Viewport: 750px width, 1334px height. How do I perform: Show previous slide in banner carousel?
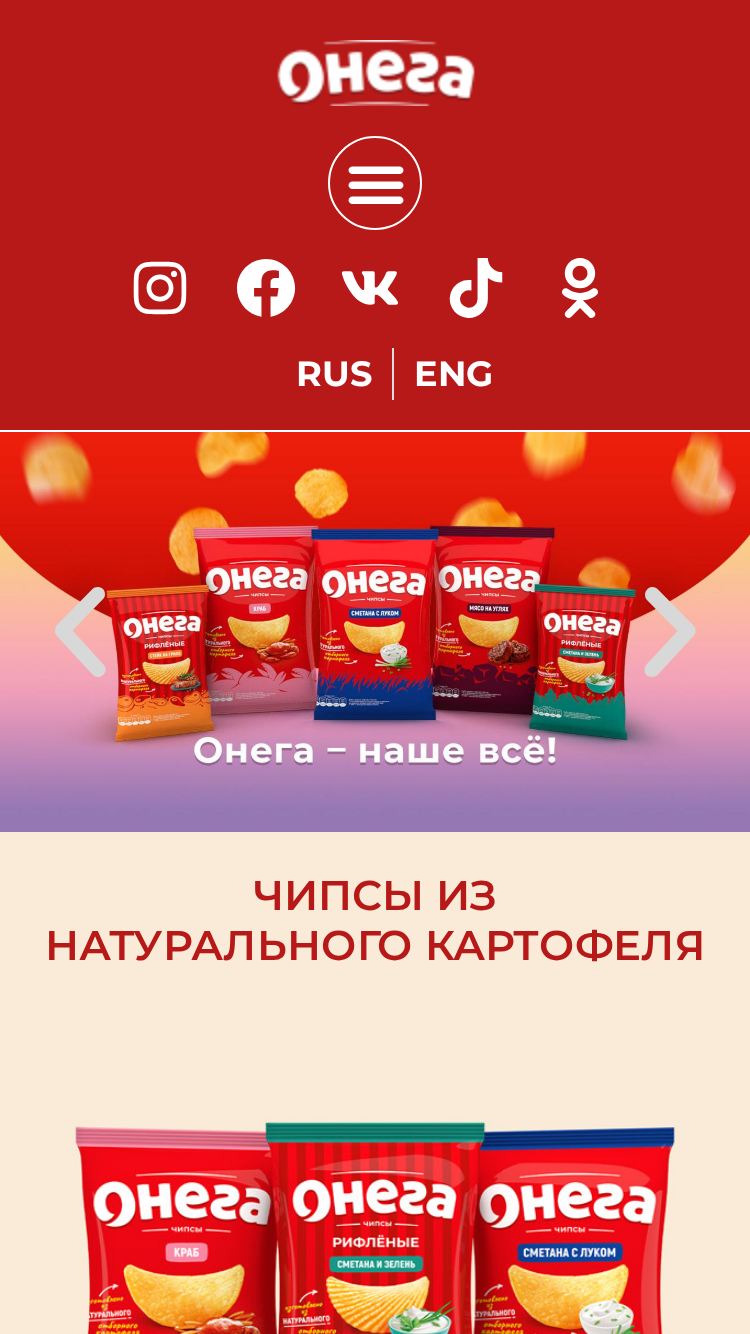(x=80, y=632)
